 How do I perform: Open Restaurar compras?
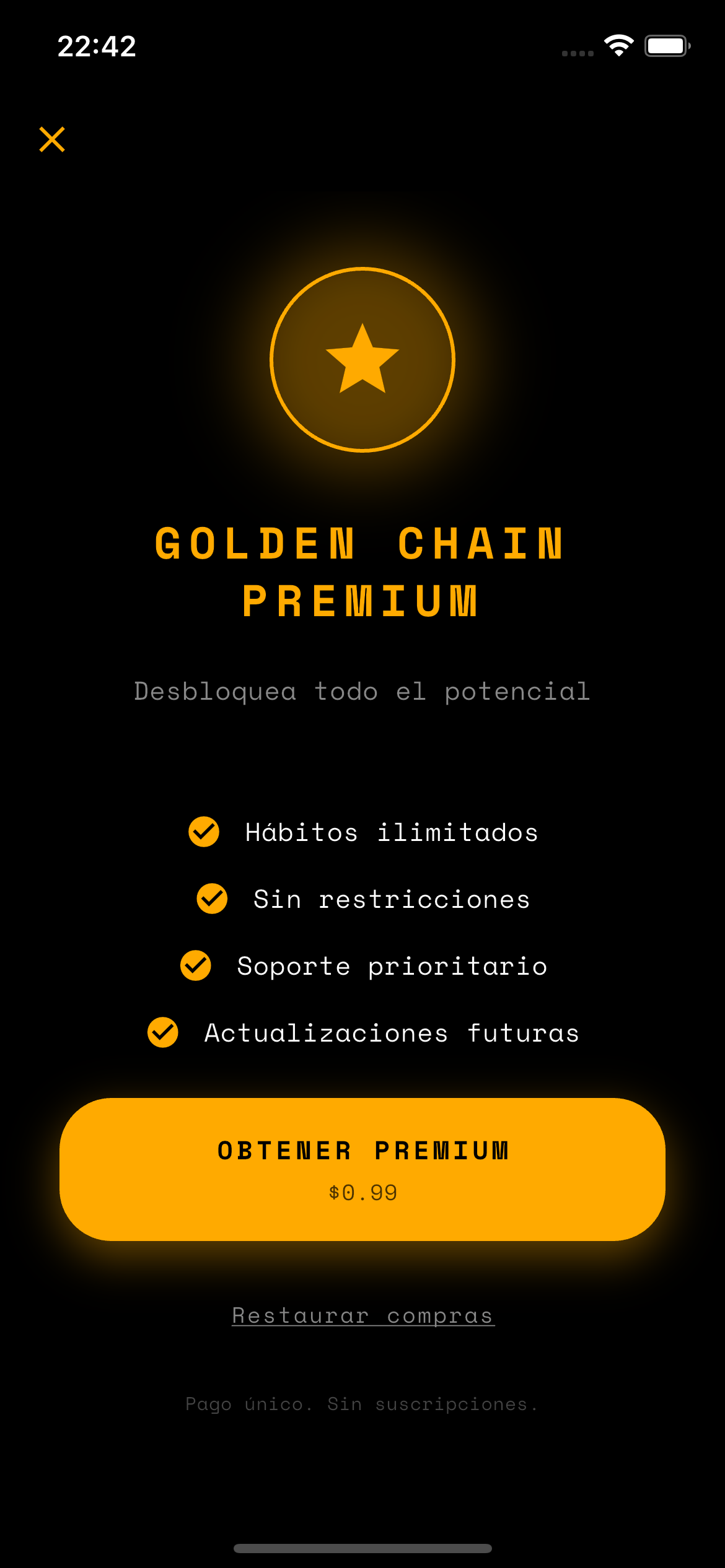coord(362,1316)
